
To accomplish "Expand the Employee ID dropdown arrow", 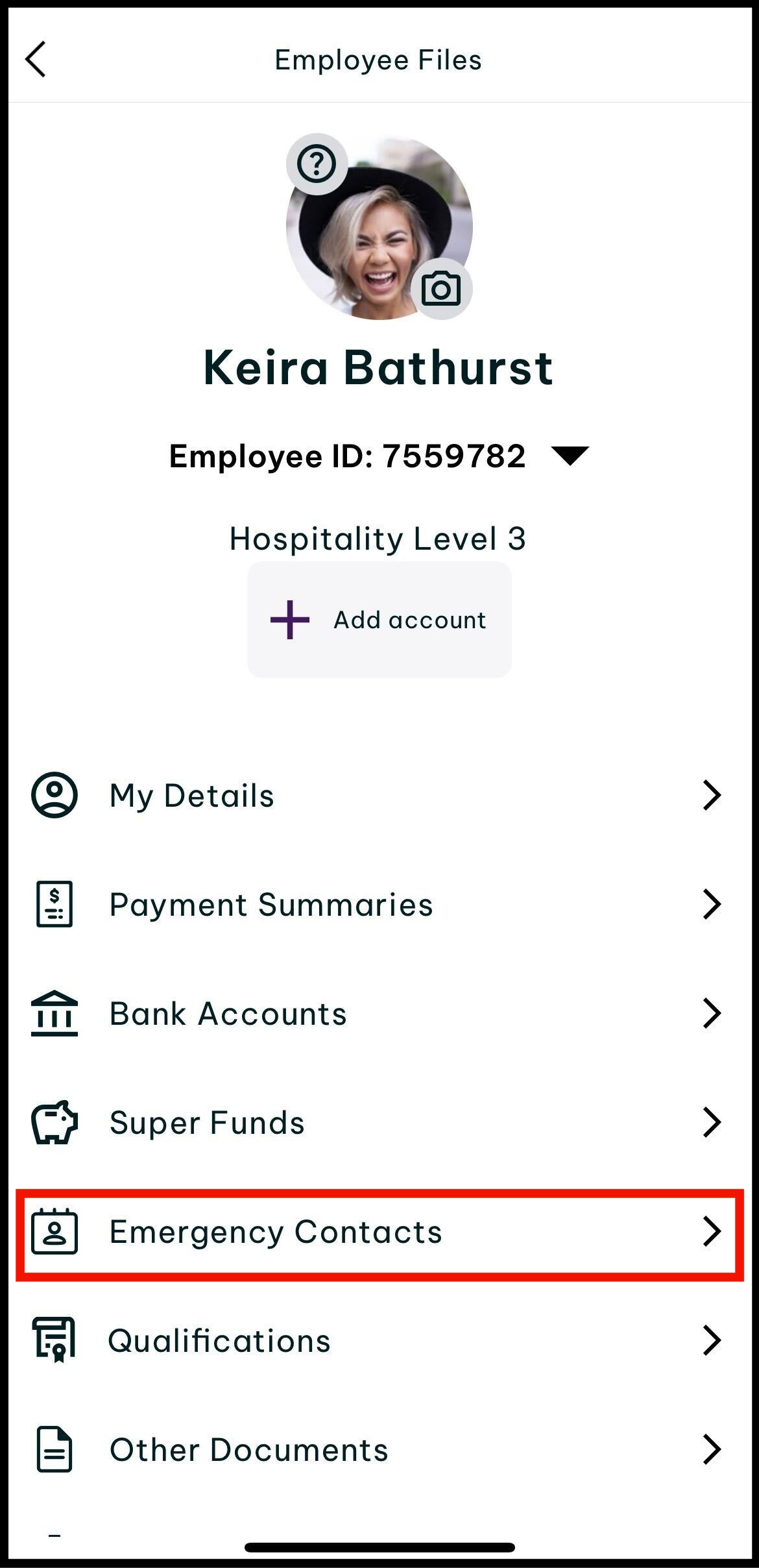I will coord(570,456).
